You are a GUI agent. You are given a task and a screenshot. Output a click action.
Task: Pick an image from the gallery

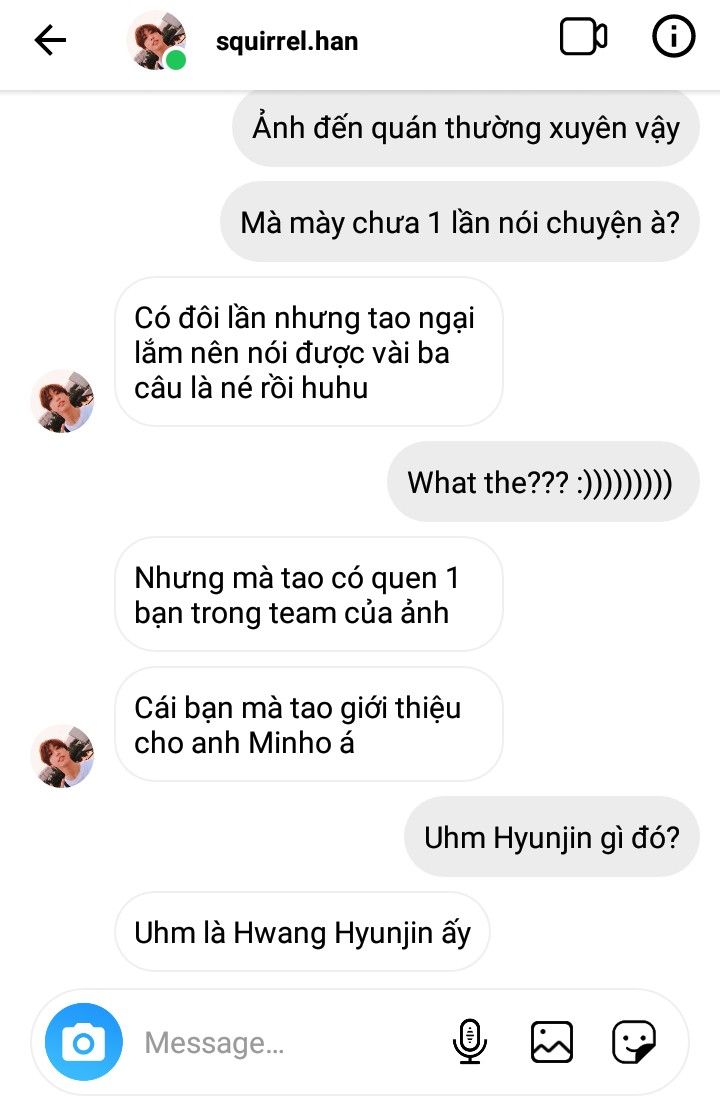[x=551, y=1042]
